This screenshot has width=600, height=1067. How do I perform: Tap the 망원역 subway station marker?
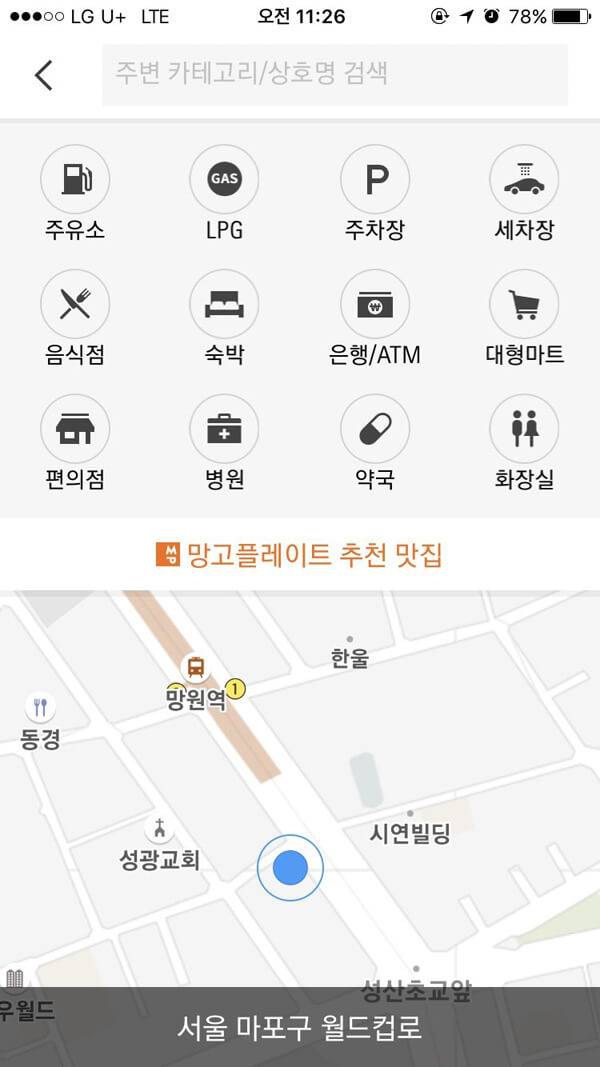pyautogui.click(x=196, y=668)
